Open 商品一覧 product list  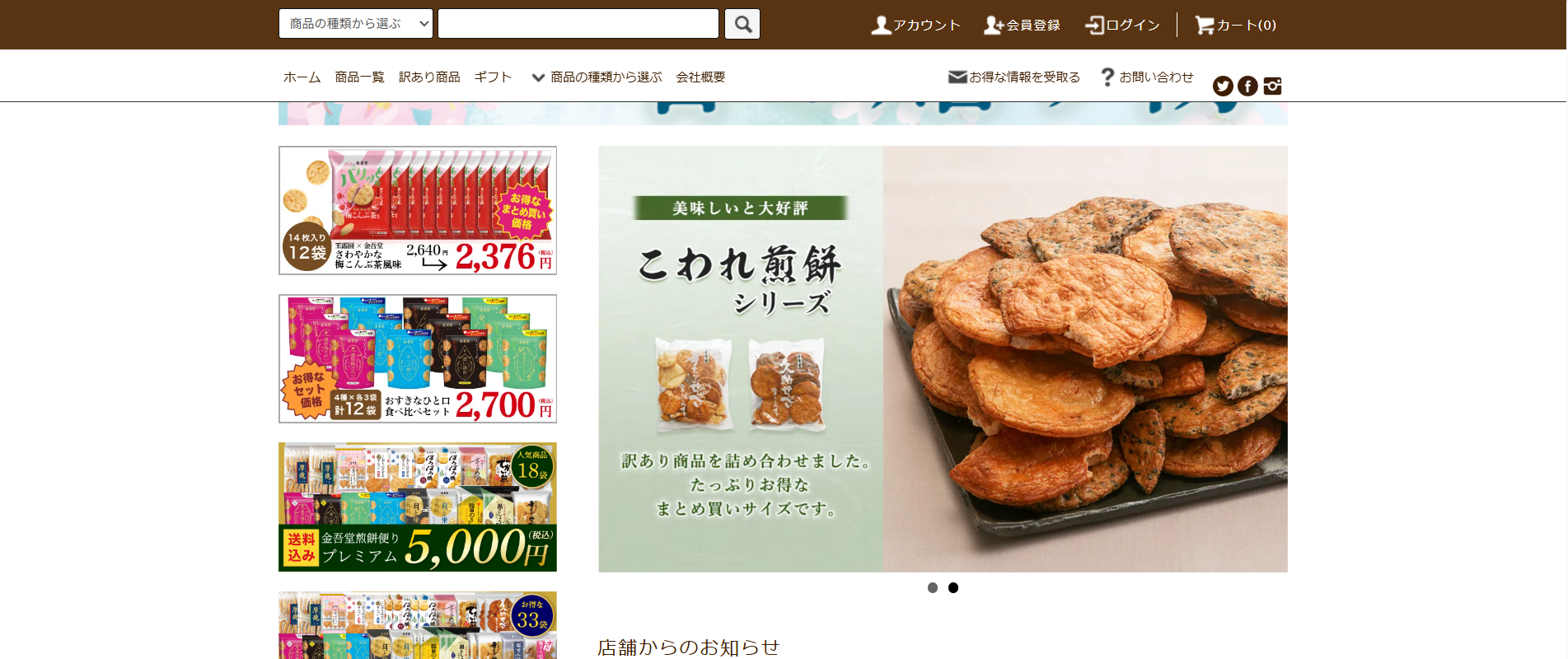tap(359, 77)
